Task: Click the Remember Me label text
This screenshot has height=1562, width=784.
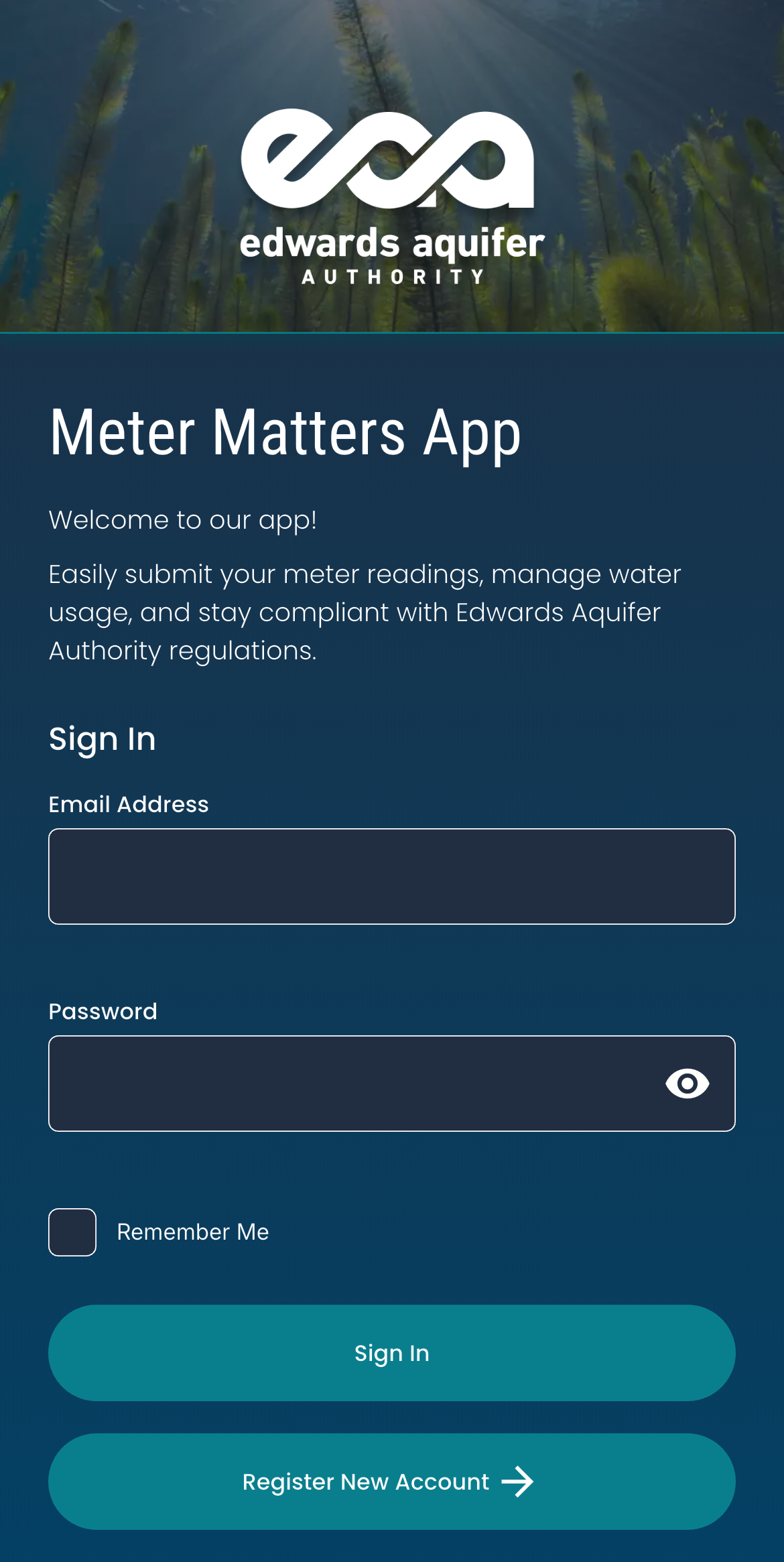Action: pyautogui.click(x=192, y=1231)
